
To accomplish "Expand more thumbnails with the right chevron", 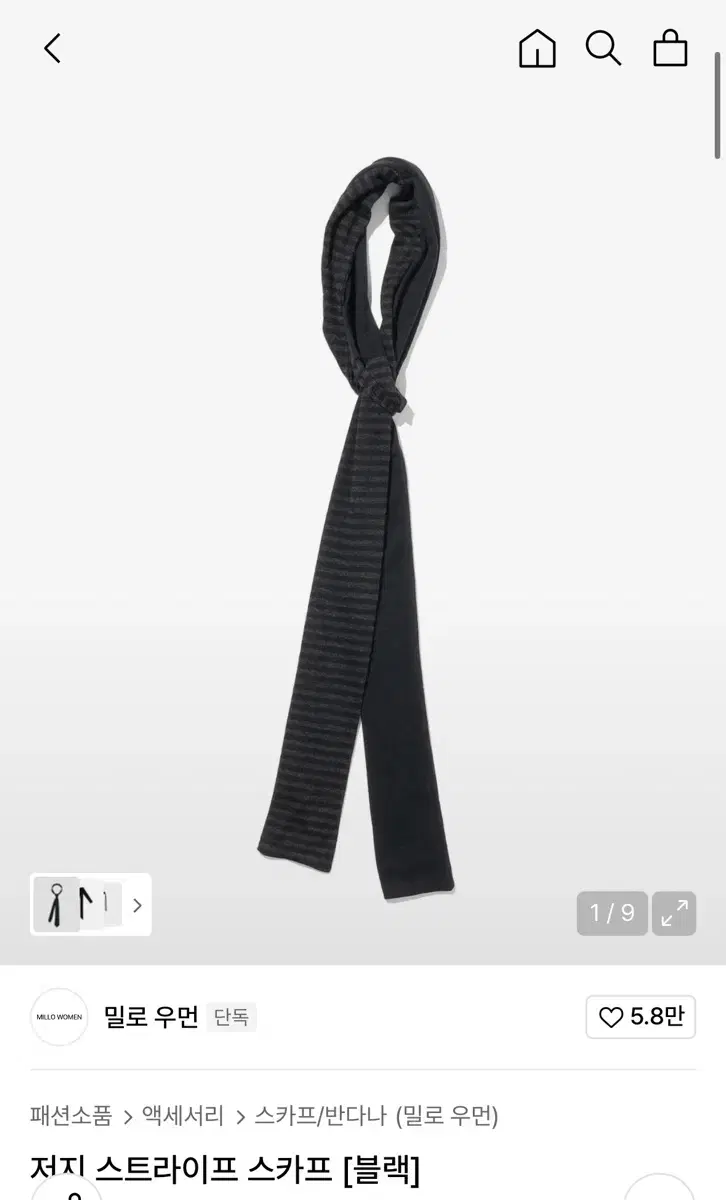I will 138,904.
